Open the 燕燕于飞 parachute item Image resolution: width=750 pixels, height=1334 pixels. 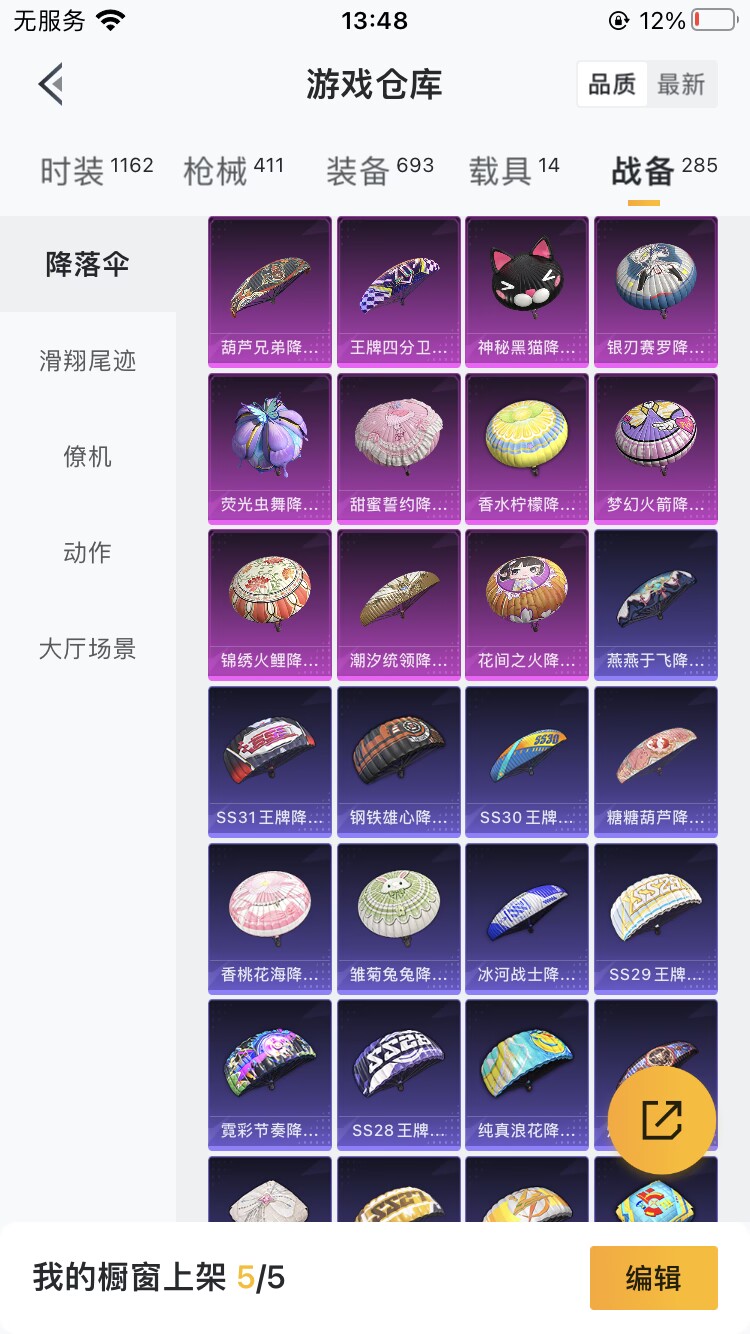point(656,605)
